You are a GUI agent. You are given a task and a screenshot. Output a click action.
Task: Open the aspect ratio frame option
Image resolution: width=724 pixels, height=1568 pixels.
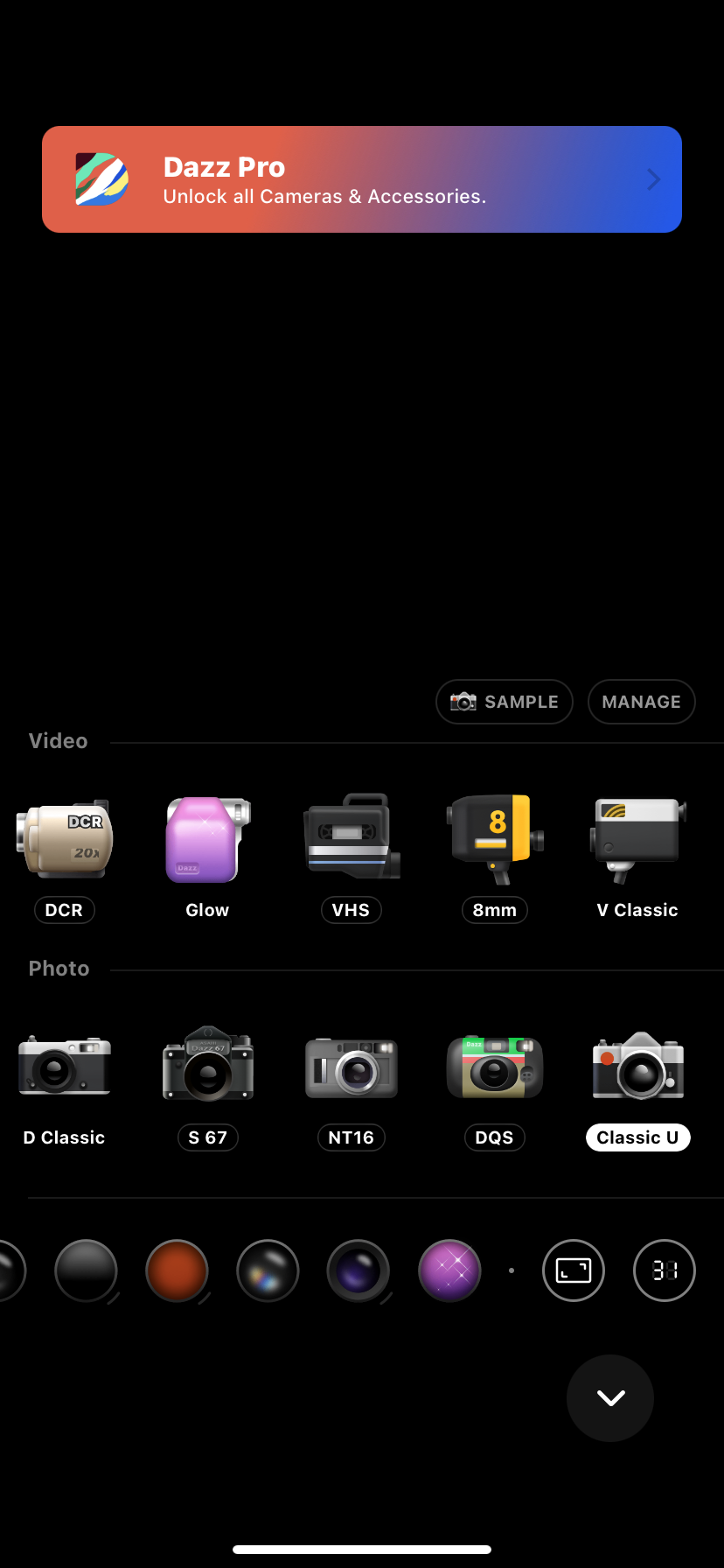pyautogui.click(x=574, y=1270)
